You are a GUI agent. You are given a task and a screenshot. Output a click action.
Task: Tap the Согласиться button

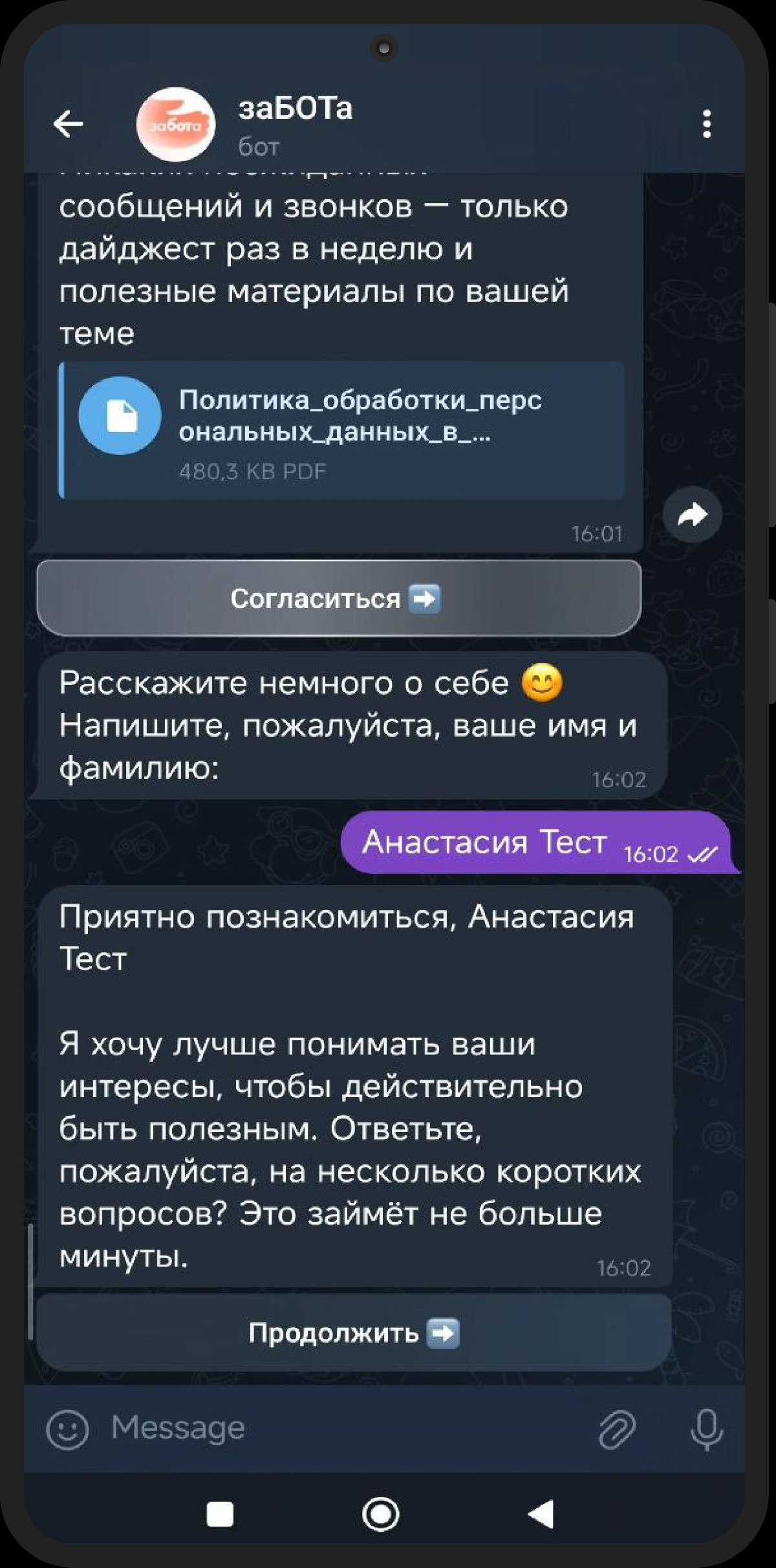point(339,598)
